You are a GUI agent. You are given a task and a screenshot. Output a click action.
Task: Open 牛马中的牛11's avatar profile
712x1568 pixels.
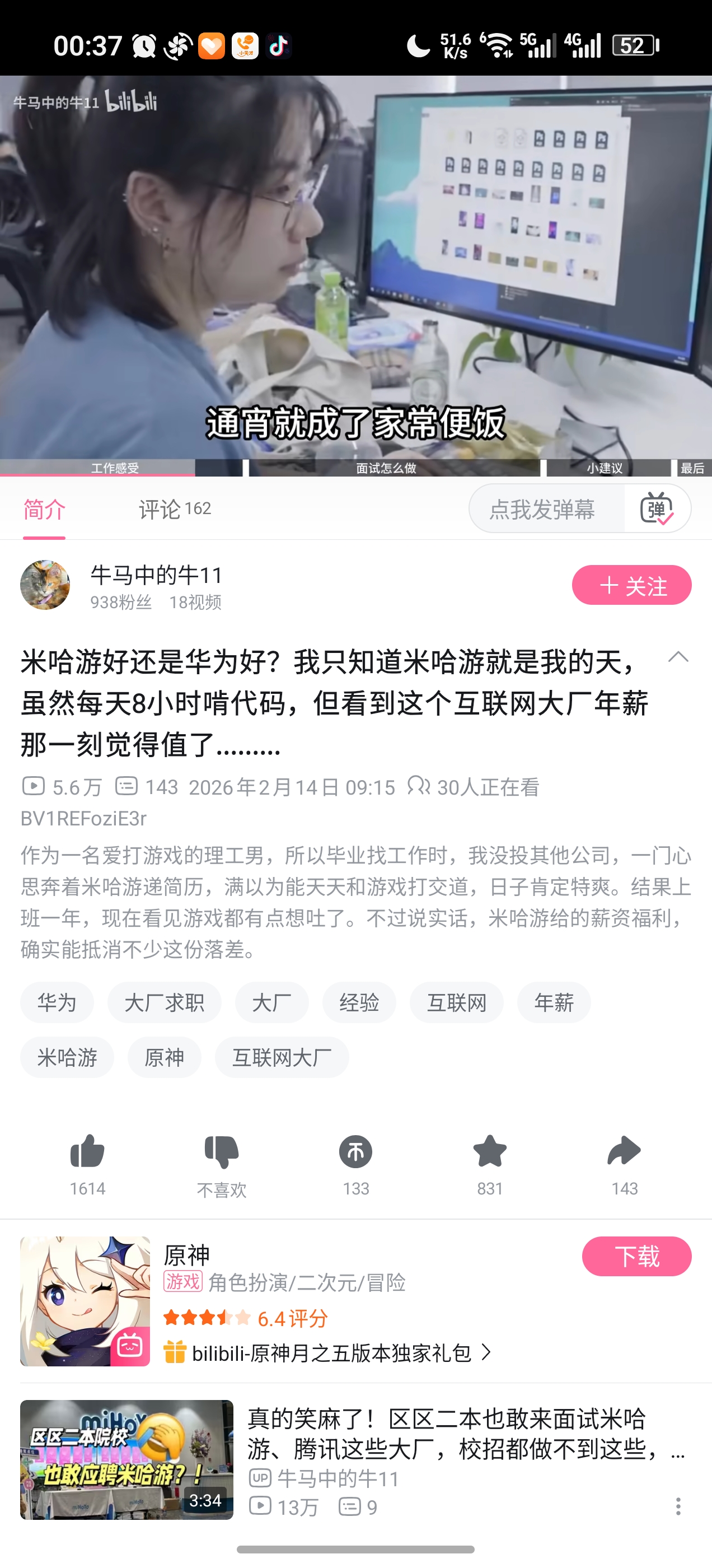(x=45, y=585)
